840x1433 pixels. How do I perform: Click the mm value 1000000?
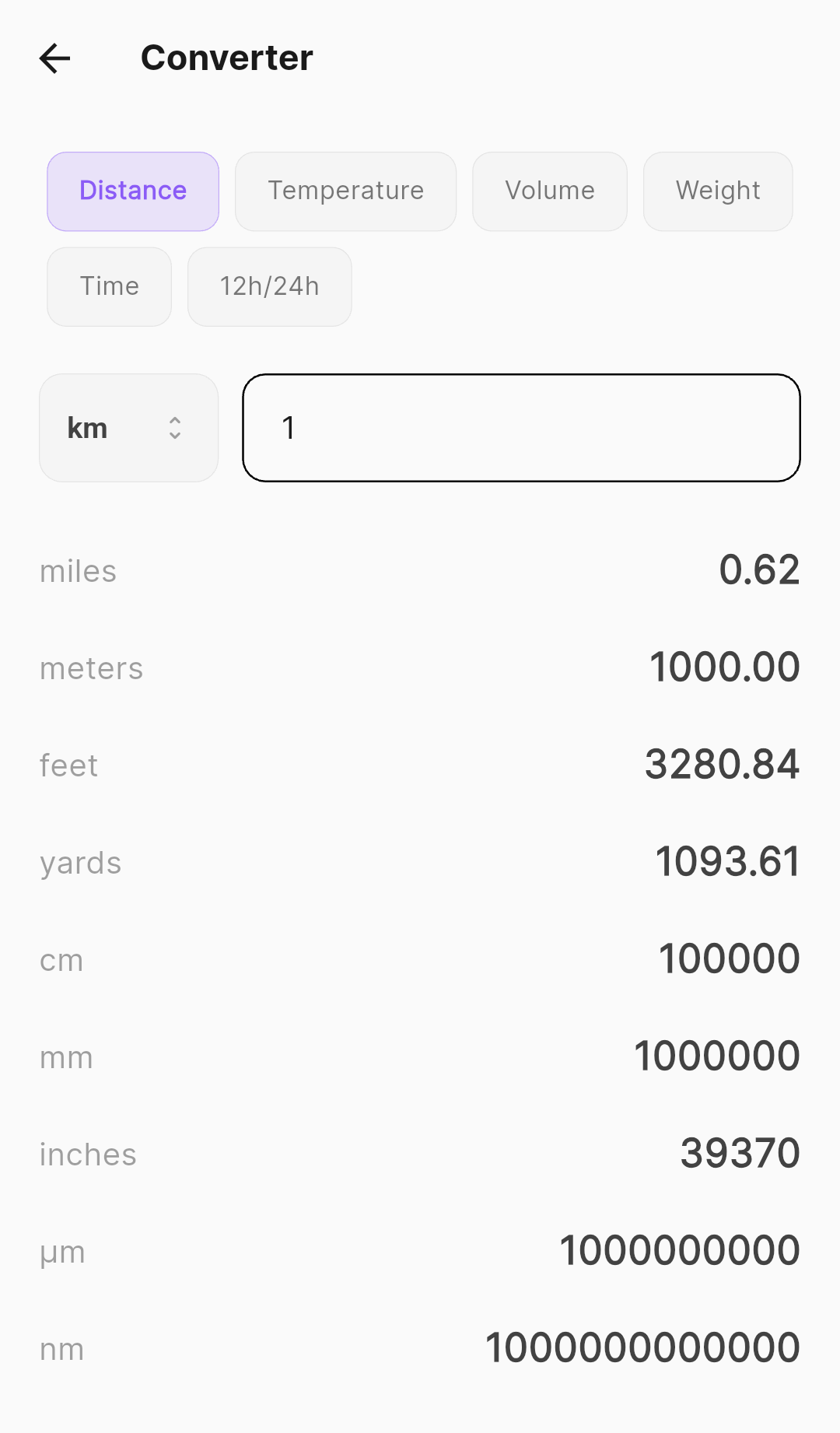click(716, 1056)
